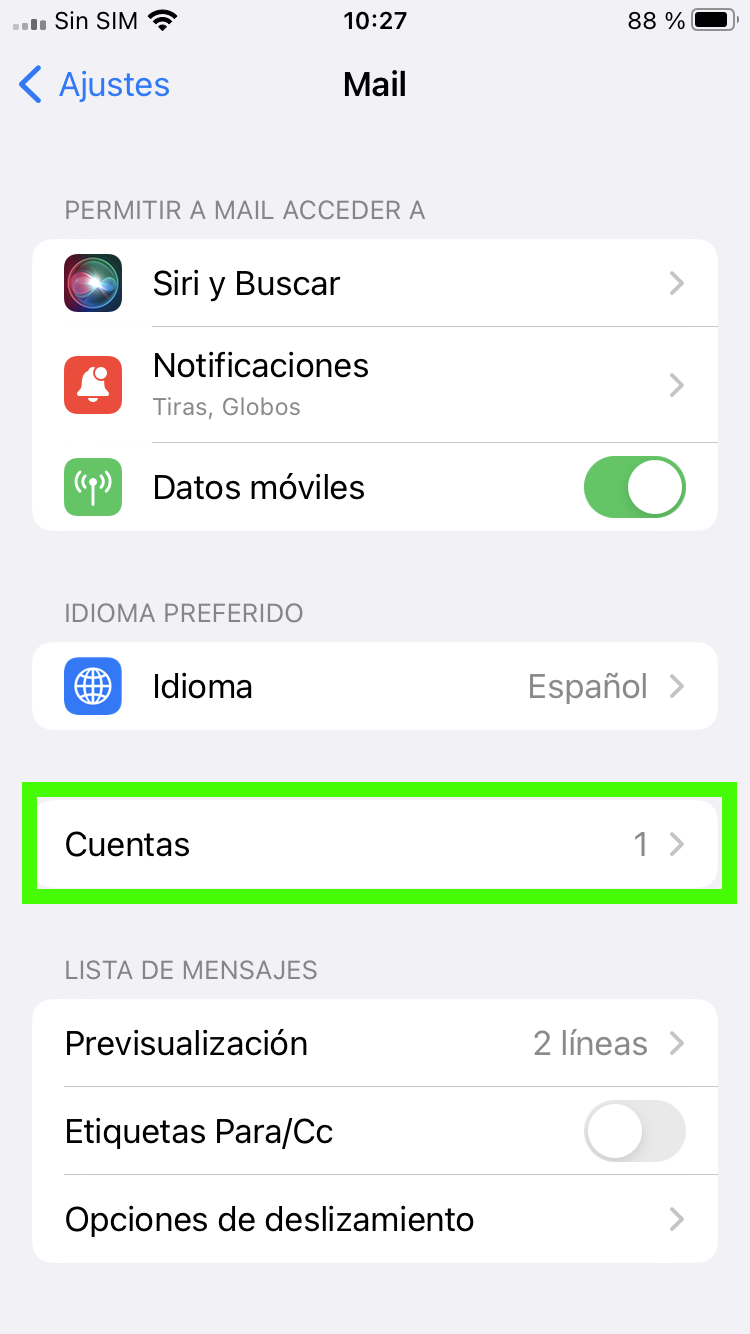
Task: Open Siri y Buscar settings
Action: point(375,283)
